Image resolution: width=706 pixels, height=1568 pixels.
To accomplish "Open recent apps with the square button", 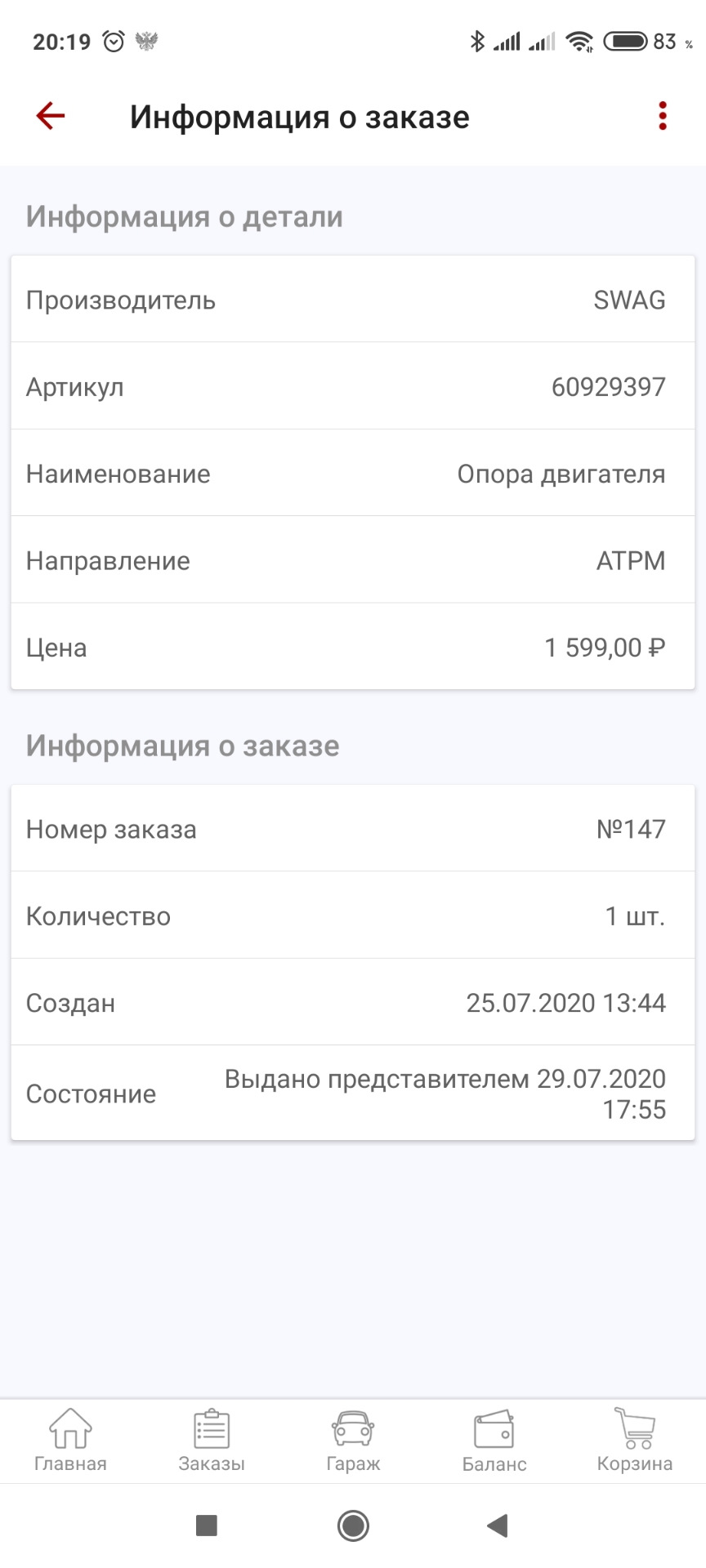I will [x=207, y=1525].
